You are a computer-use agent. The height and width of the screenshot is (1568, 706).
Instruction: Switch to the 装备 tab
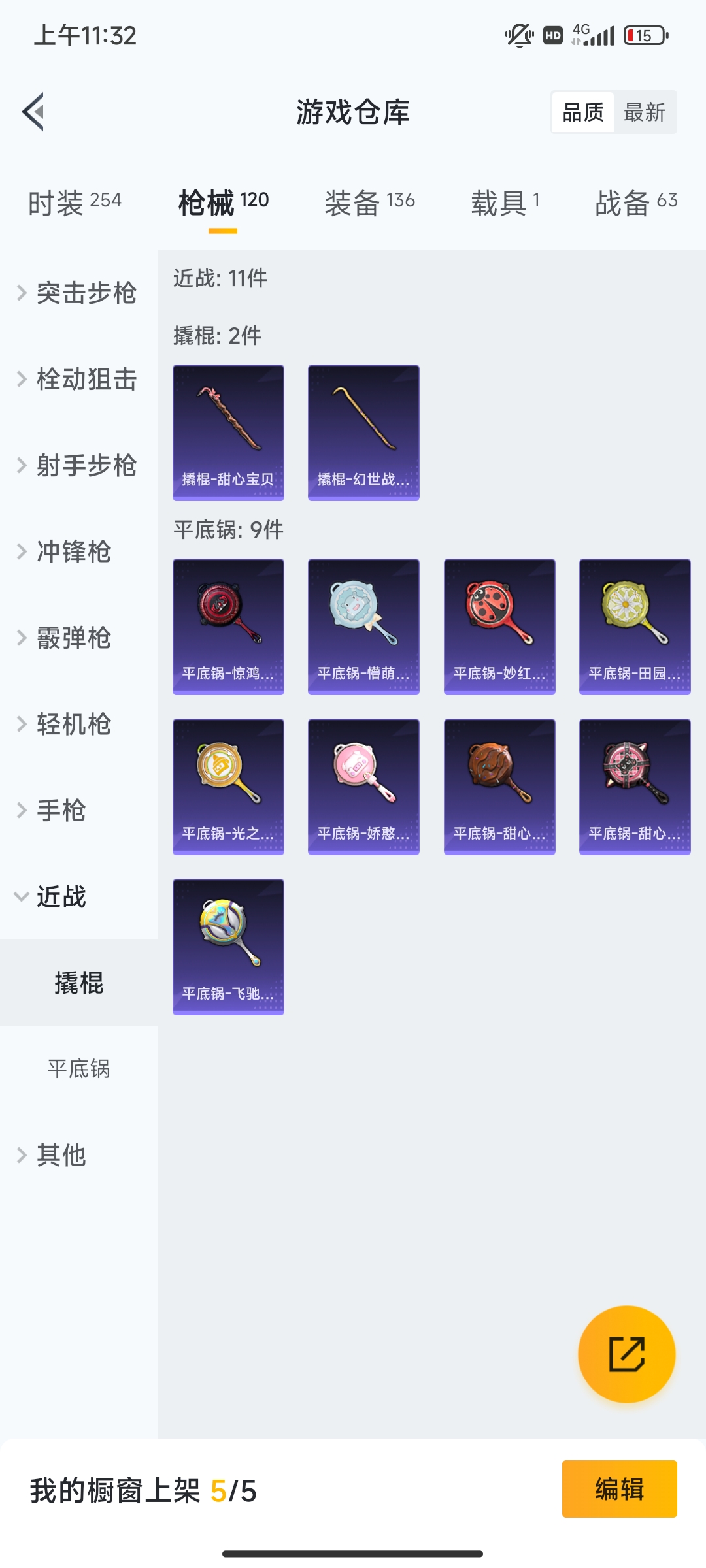(x=369, y=202)
